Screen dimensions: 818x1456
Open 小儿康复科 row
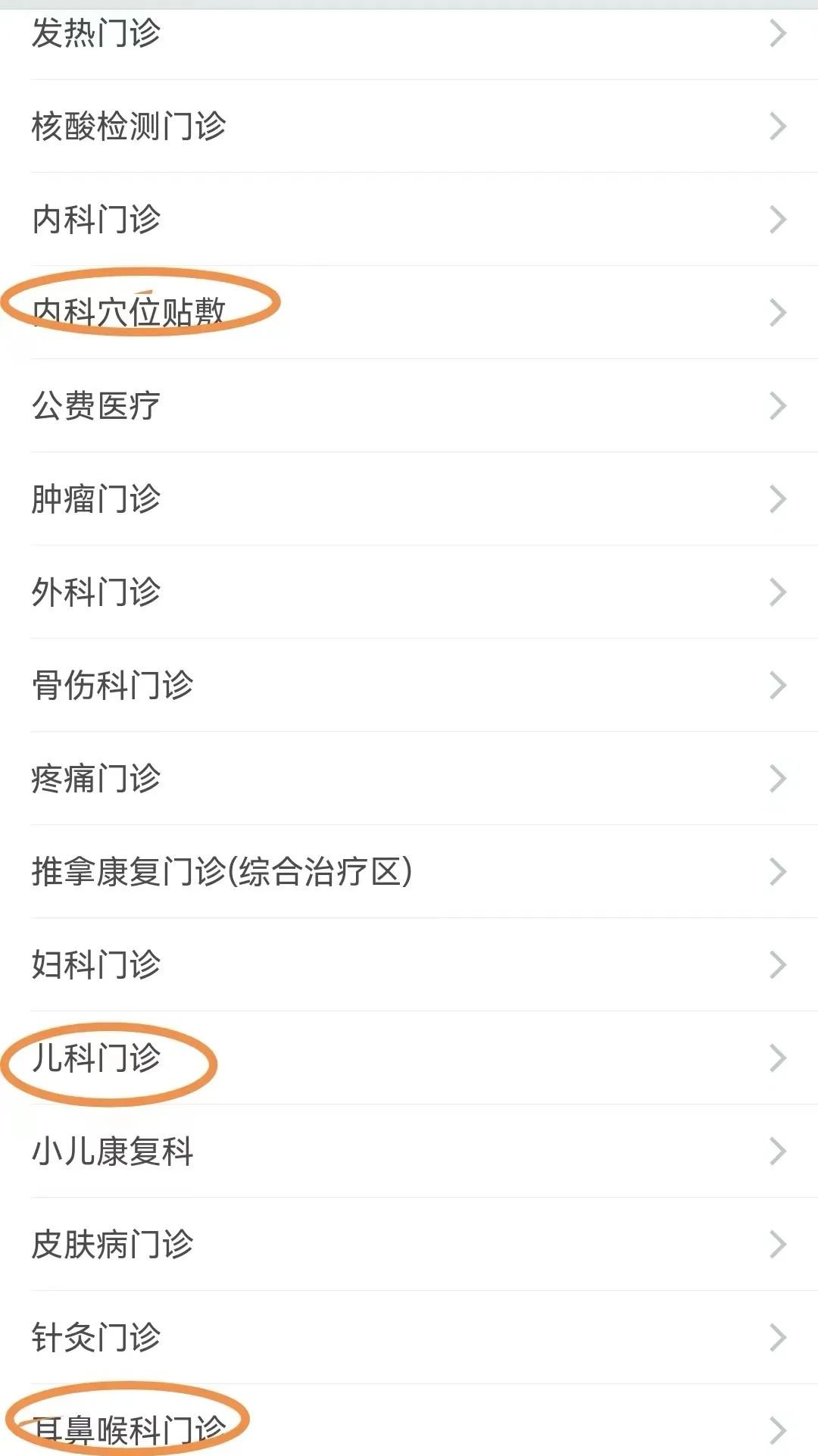112,1151
